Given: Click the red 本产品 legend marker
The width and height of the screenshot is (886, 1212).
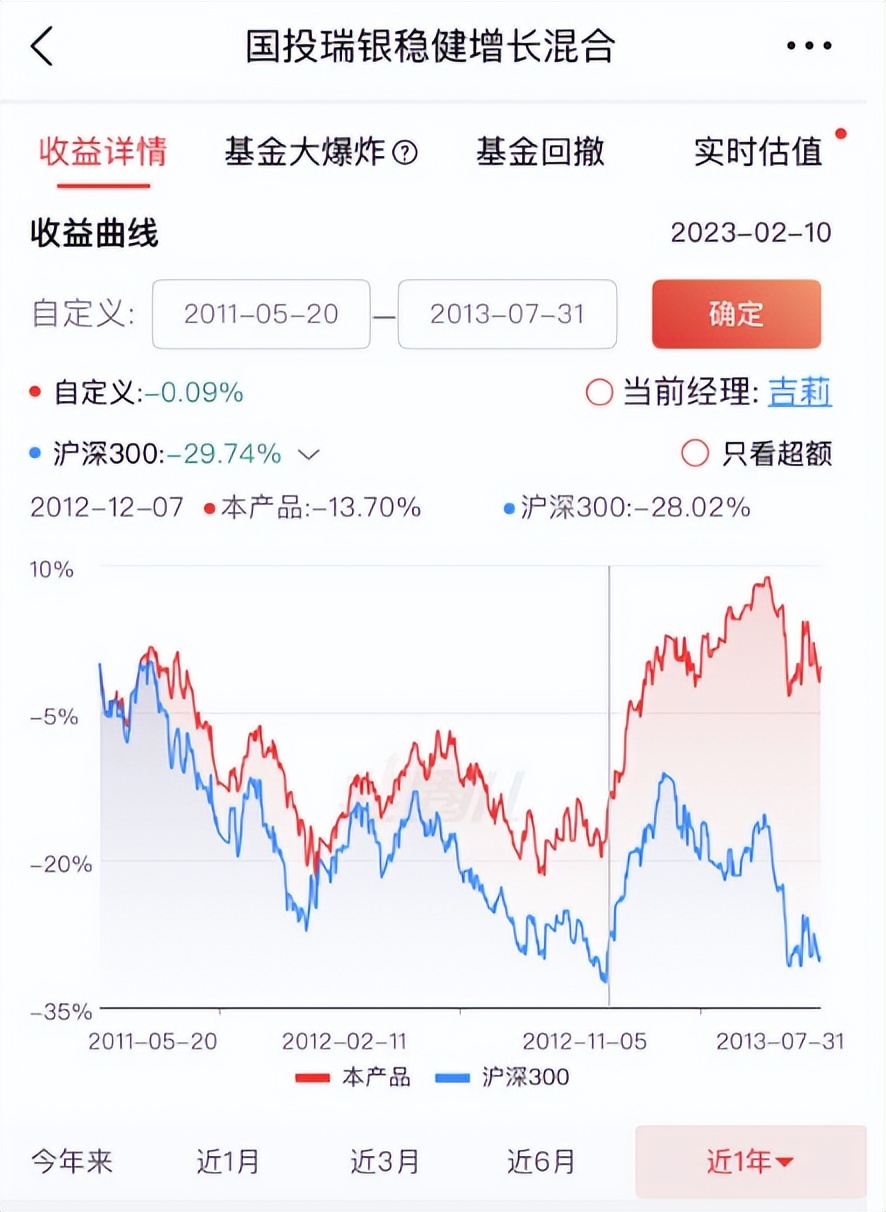Looking at the screenshot, I should 313,1078.
